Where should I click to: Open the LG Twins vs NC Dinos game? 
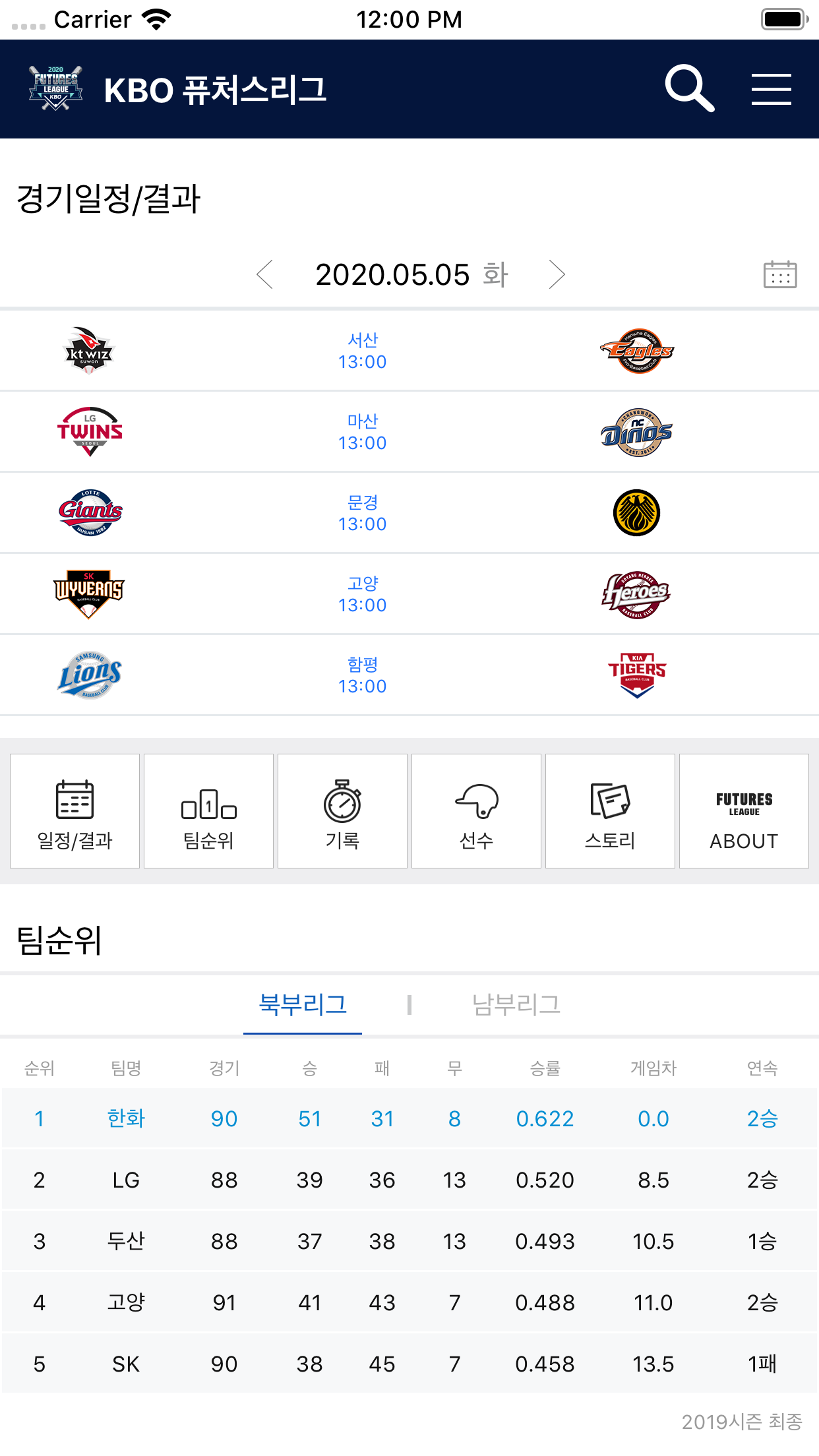point(409,432)
